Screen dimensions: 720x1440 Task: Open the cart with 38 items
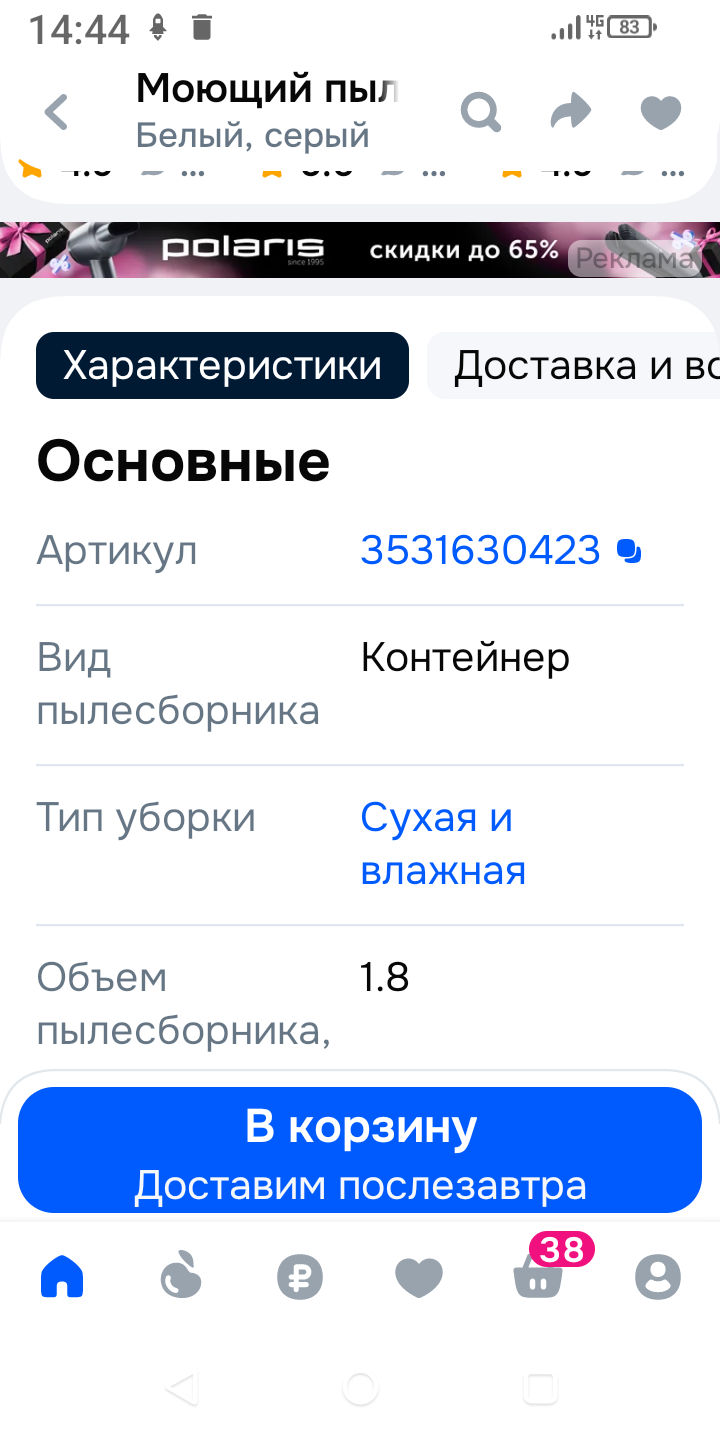tap(538, 1277)
